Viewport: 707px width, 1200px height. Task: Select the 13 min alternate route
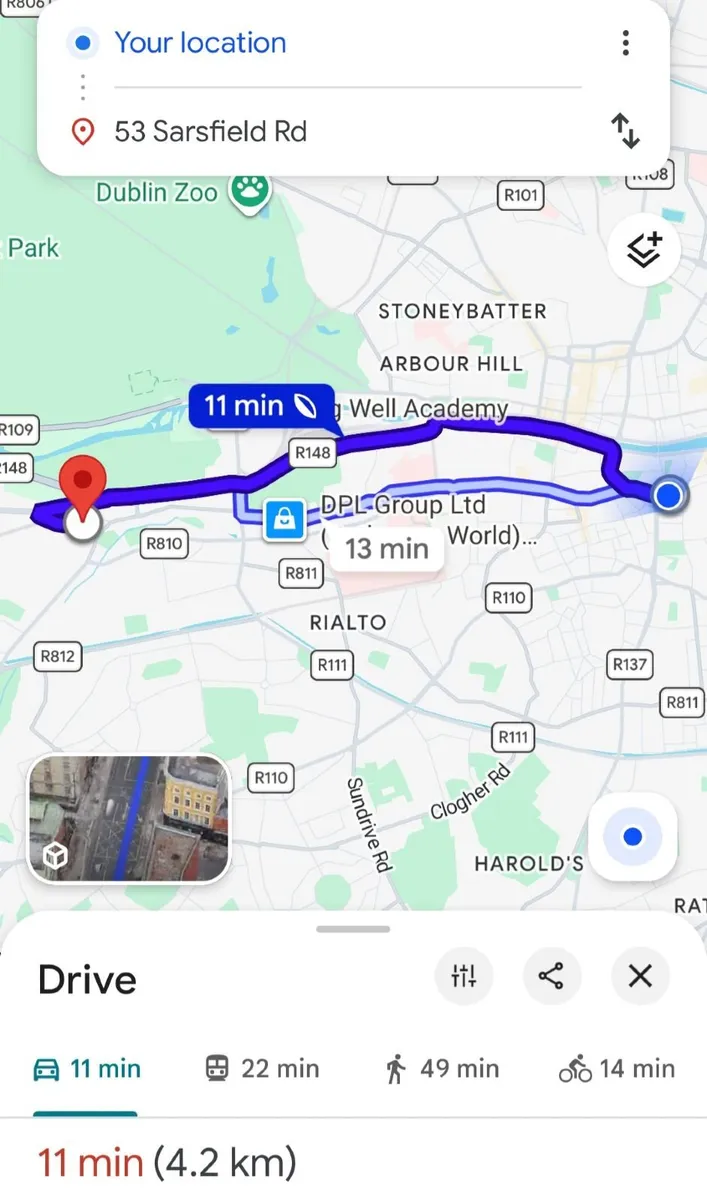point(386,548)
